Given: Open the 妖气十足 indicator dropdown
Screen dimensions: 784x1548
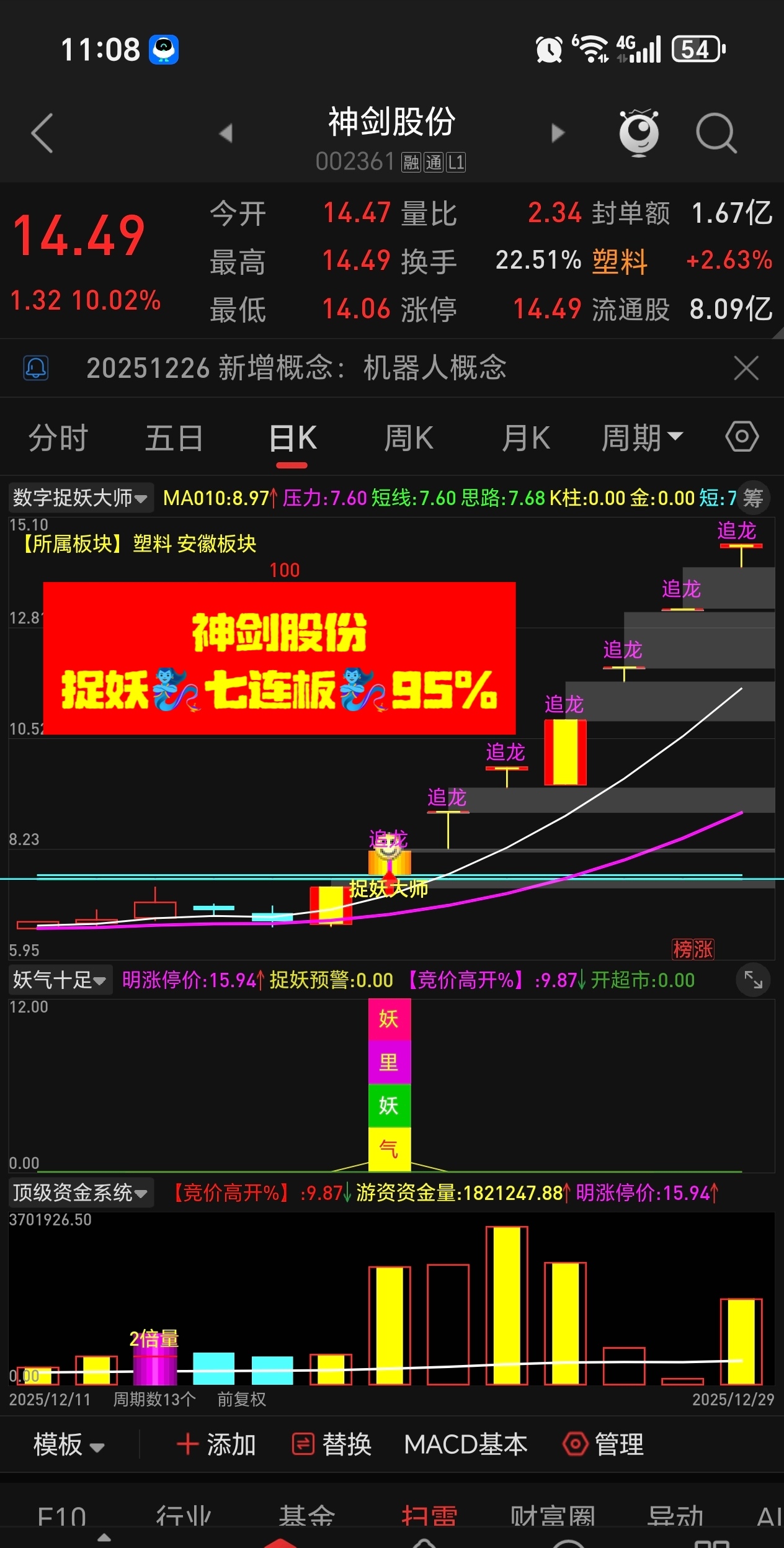Looking at the screenshot, I should tap(60, 980).
